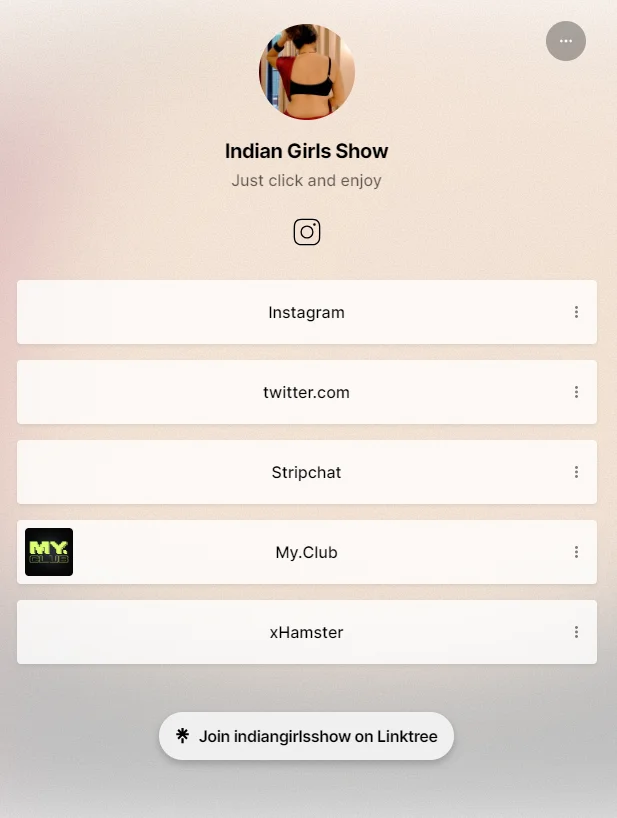Open the Stripchat link card
Image resolution: width=617 pixels, height=818 pixels.
[x=306, y=472]
